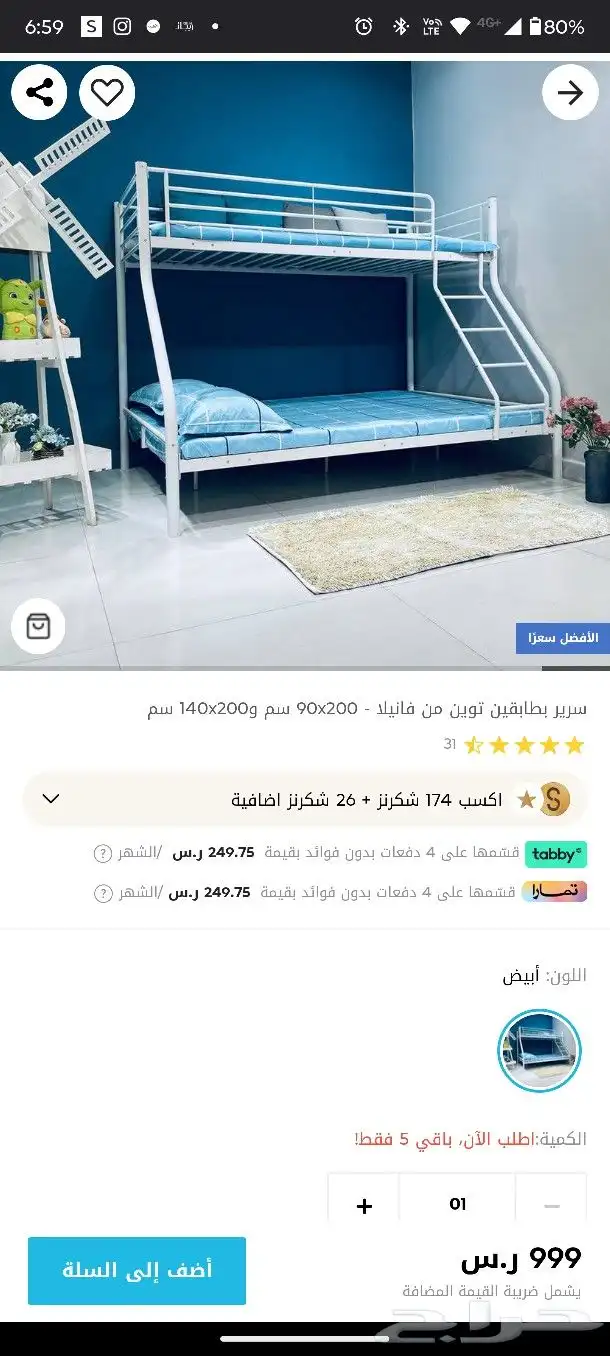Viewport: 610px width, 1356px height.
Task: Tap the forward arrow at the top
Action: (570, 93)
